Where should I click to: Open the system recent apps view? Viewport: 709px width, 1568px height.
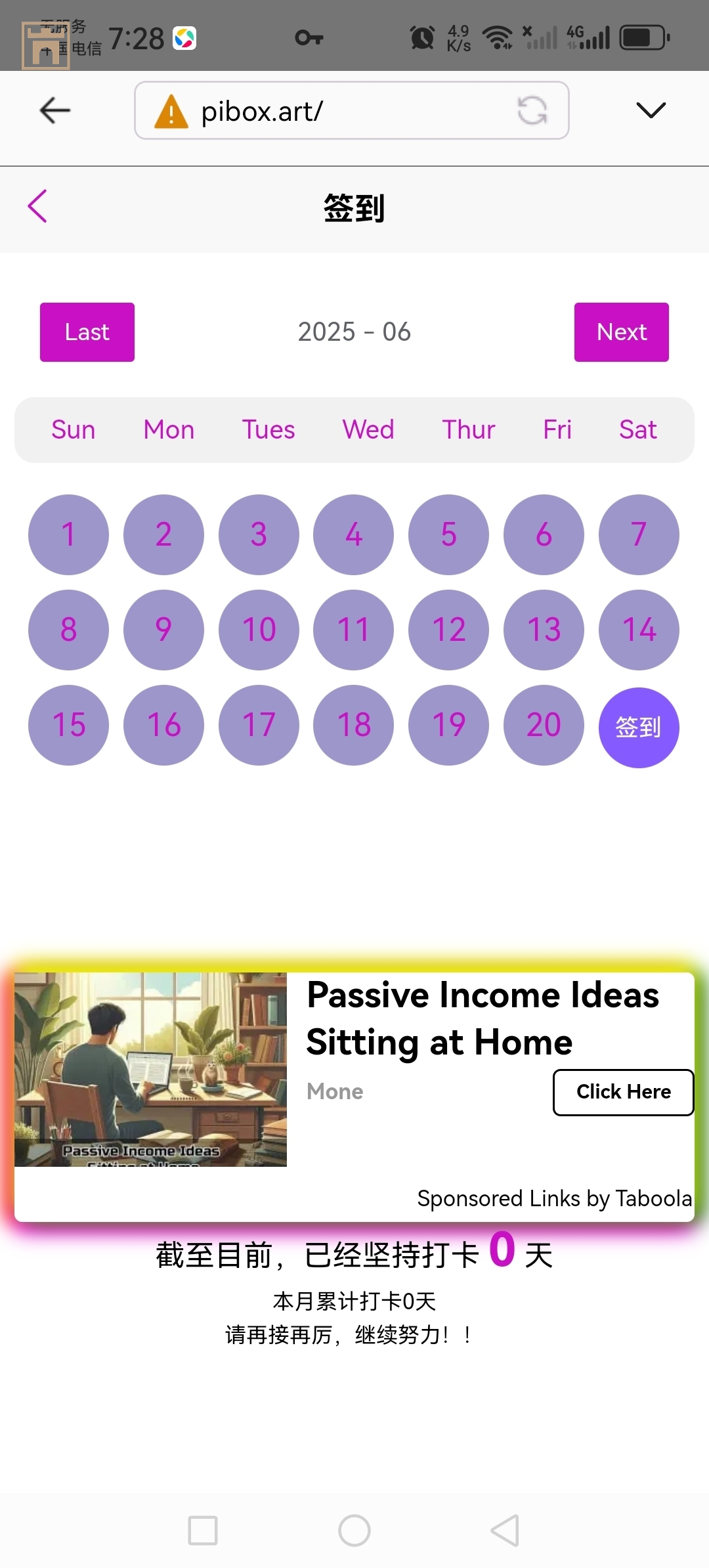pos(203,1531)
